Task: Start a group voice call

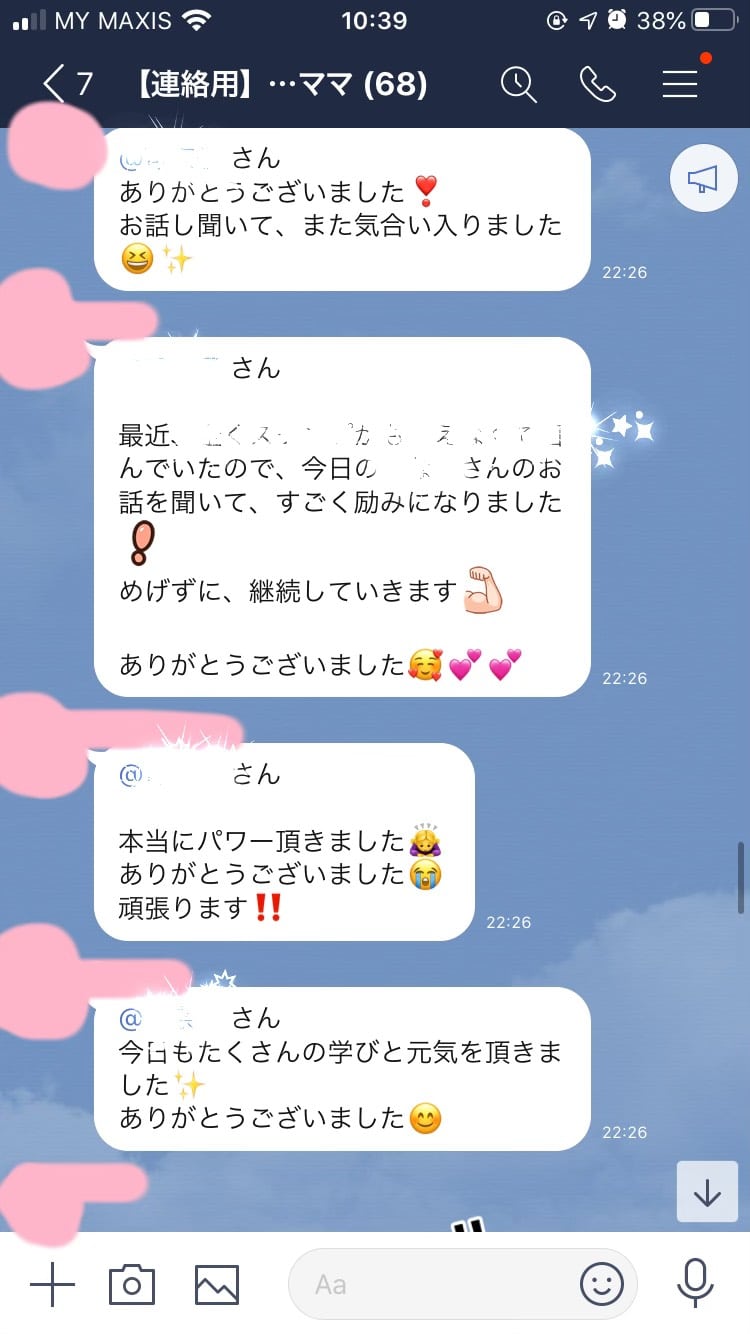Action: [x=598, y=84]
